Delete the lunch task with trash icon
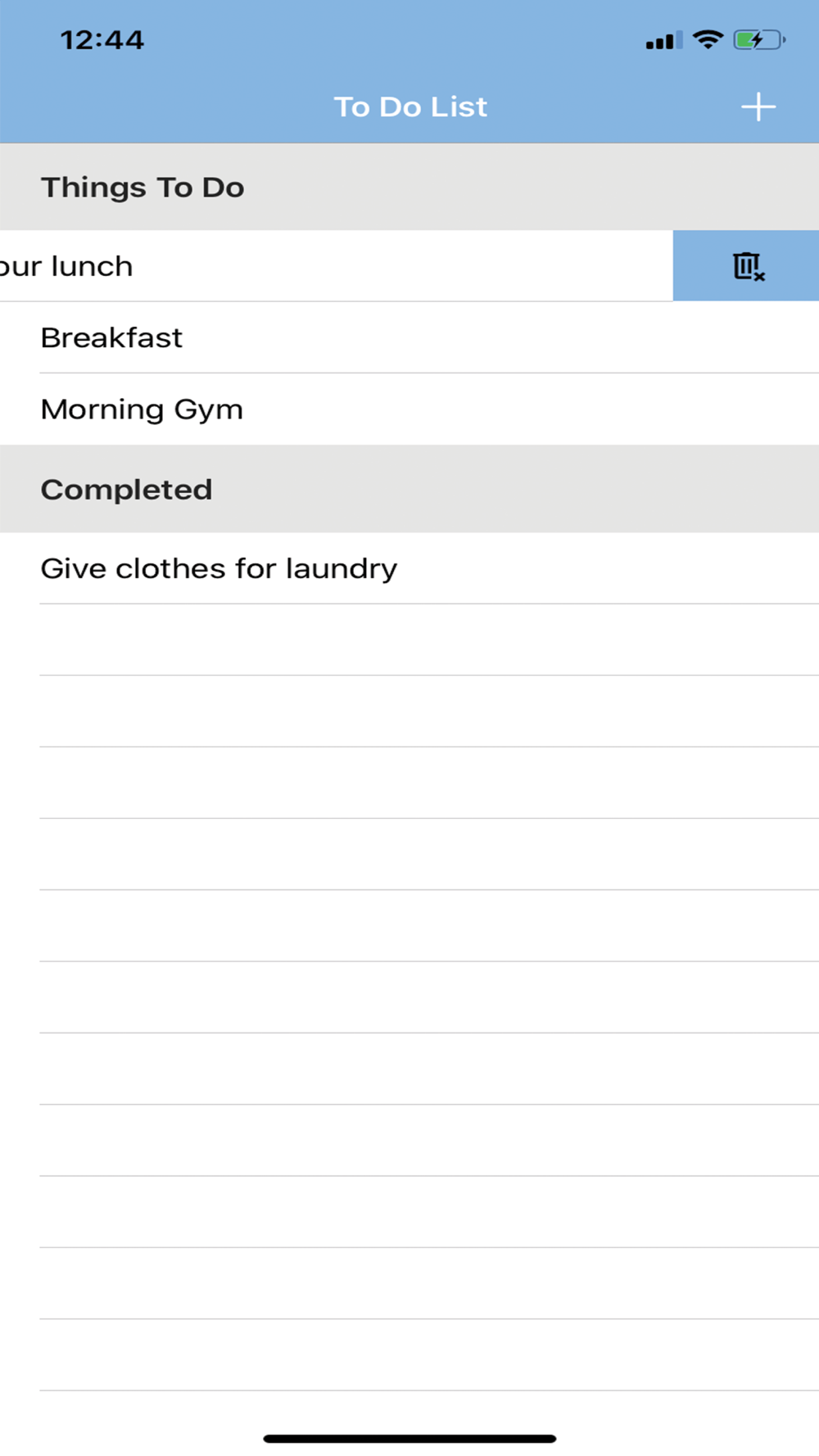 (746, 266)
